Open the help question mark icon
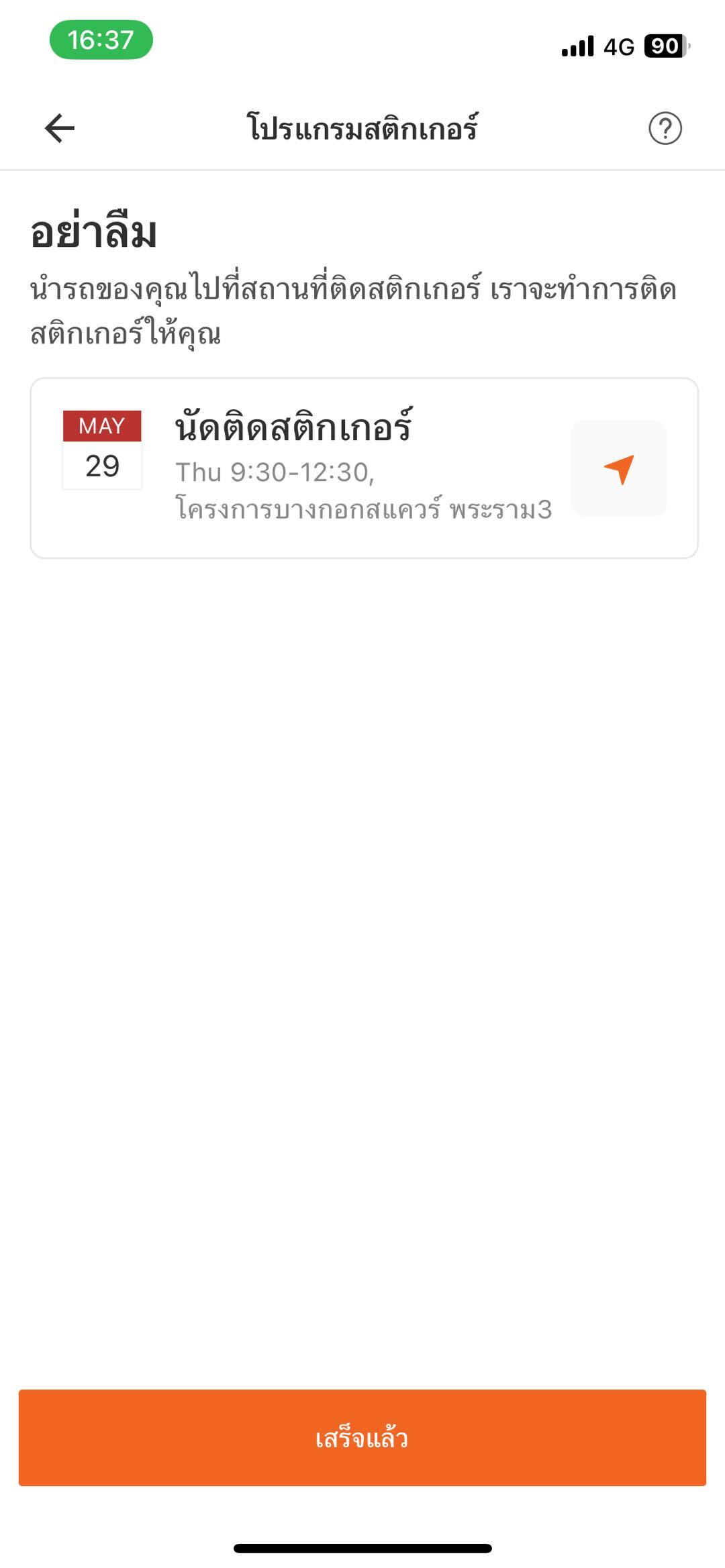Viewport: 725px width, 1568px height. tap(665, 128)
